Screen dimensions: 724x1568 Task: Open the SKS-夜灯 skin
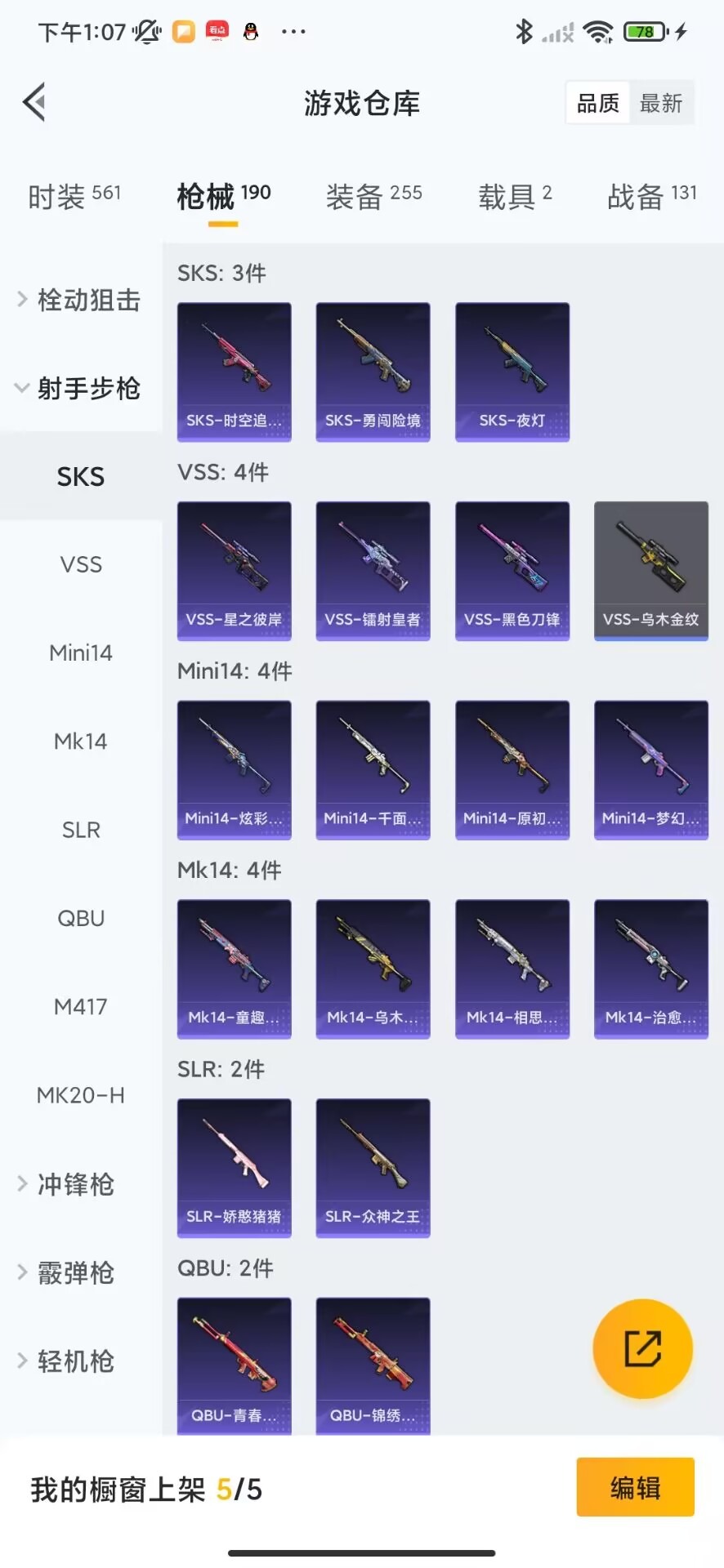(x=512, y=372)
